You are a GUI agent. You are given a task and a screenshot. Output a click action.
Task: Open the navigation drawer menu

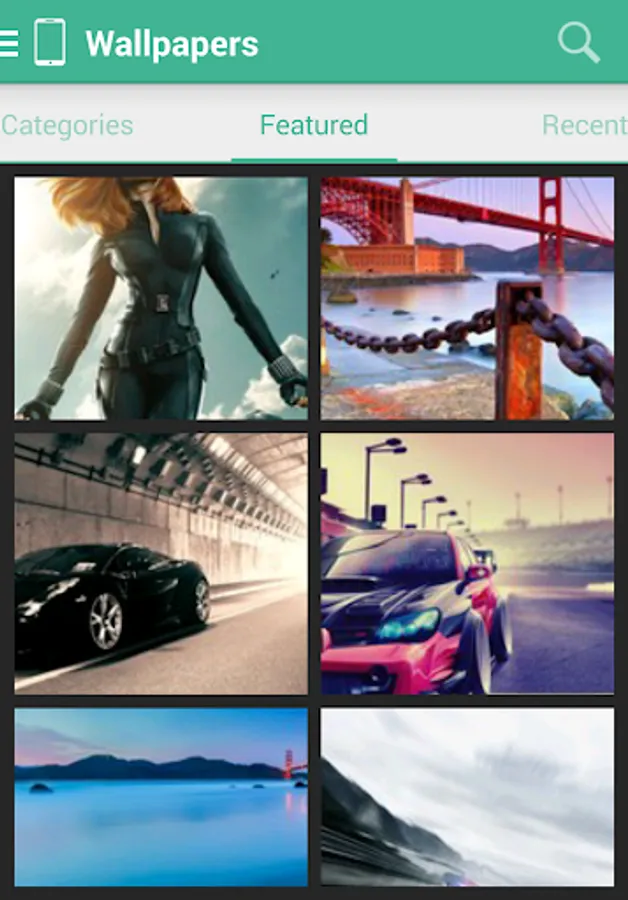(10, 43)
